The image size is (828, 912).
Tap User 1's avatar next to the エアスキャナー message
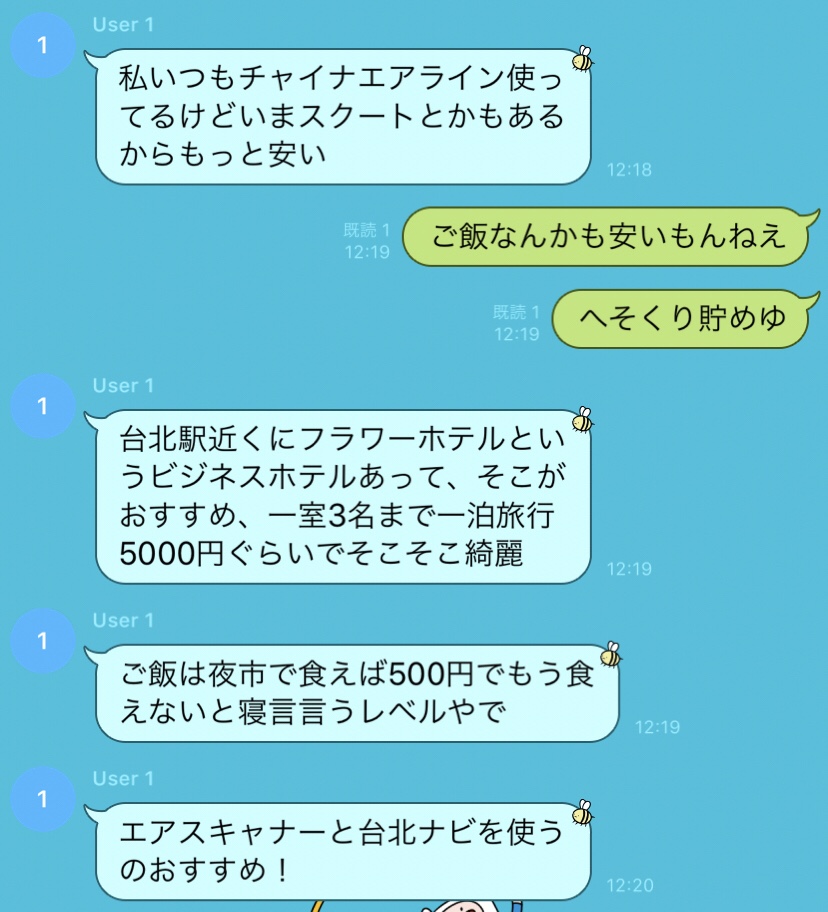pyautogui.click(x=42, y=799)
